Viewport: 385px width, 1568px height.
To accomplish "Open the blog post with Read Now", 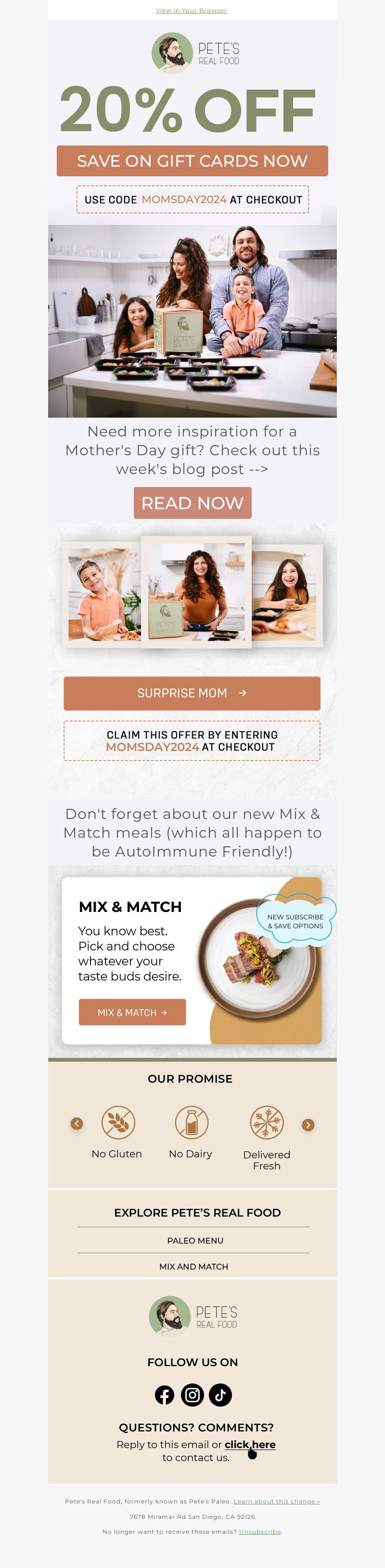I will click(x=192, y=503).
